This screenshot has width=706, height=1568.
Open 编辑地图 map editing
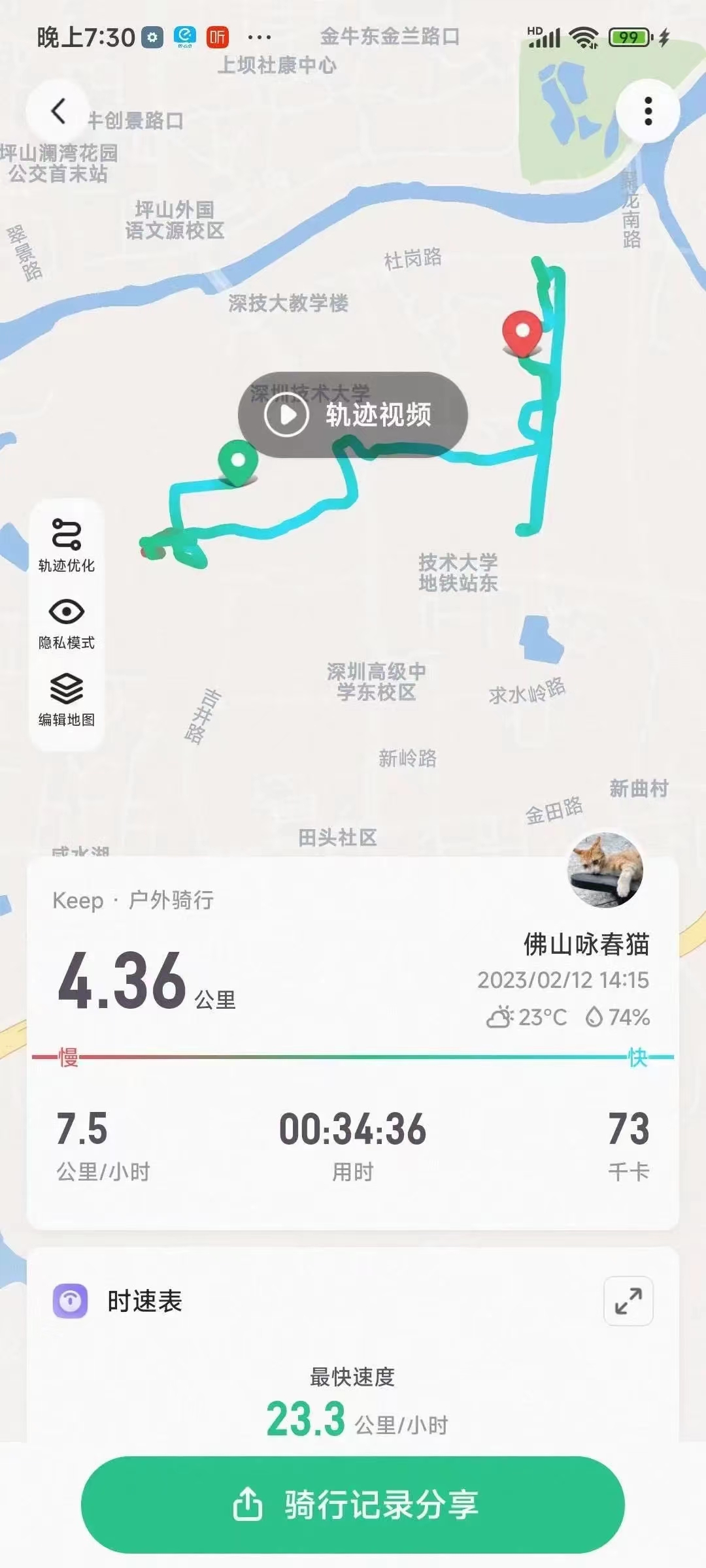coord(67,700)
